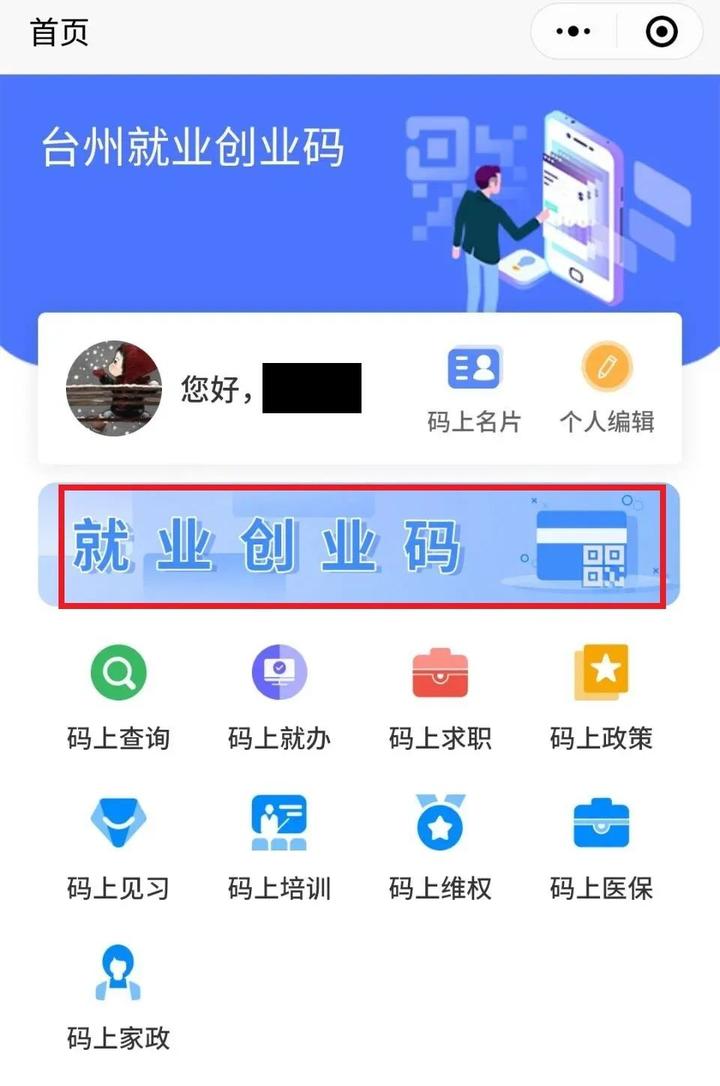Open 码上医保 medical insurance
The height and width of the screenshot is (1086, 720).
point(601,845)
